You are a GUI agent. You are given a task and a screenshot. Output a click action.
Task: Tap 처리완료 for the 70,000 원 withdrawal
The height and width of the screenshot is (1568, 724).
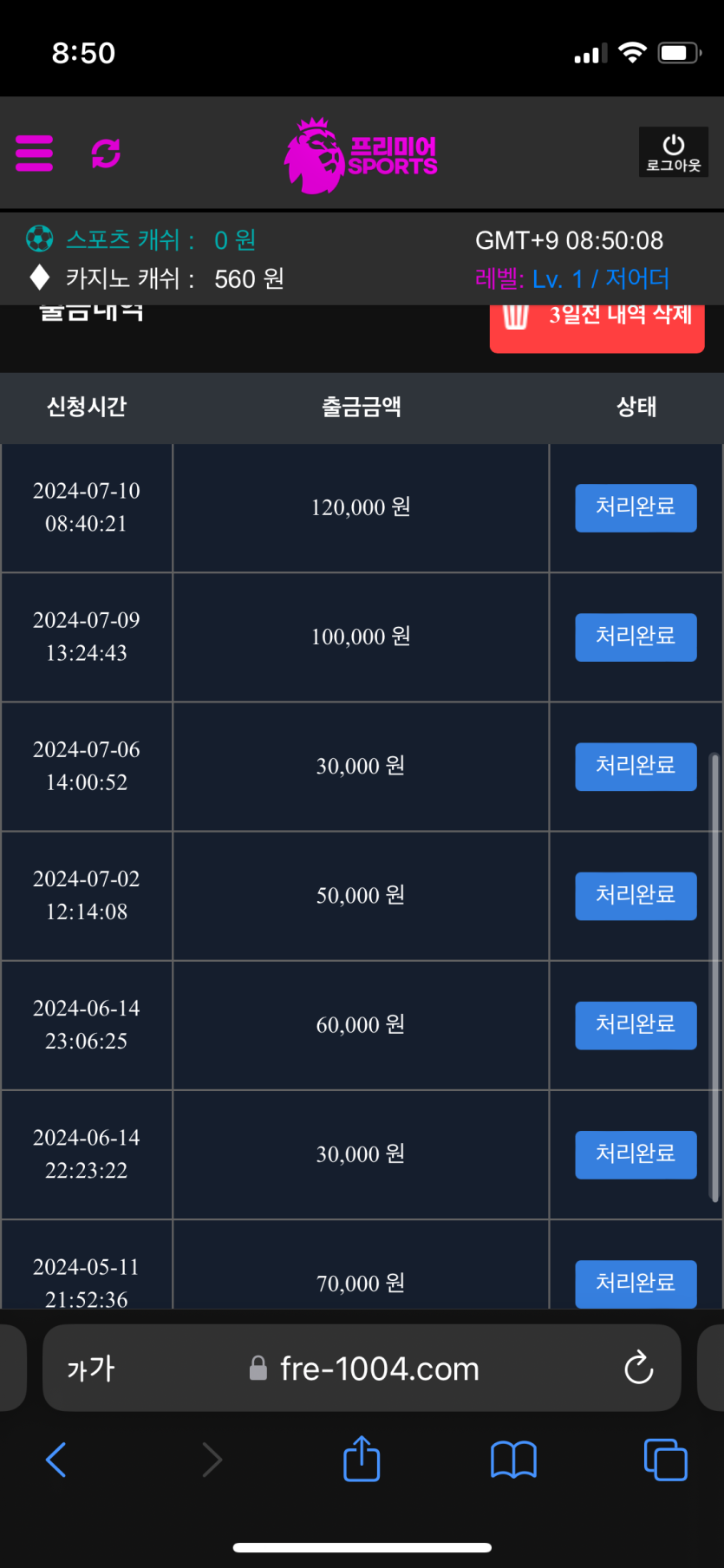tap(636, 1283)
